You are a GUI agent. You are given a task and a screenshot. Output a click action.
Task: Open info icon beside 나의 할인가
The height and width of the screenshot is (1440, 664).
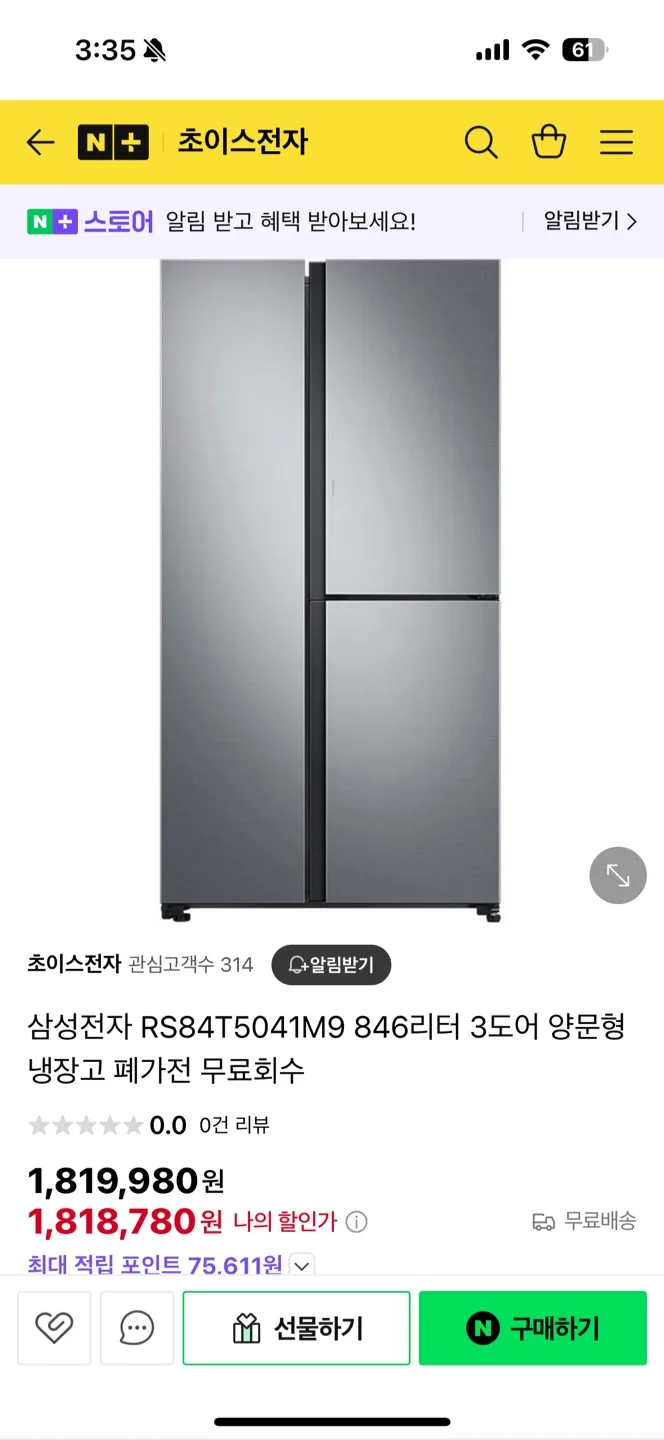click(357, 1222)
